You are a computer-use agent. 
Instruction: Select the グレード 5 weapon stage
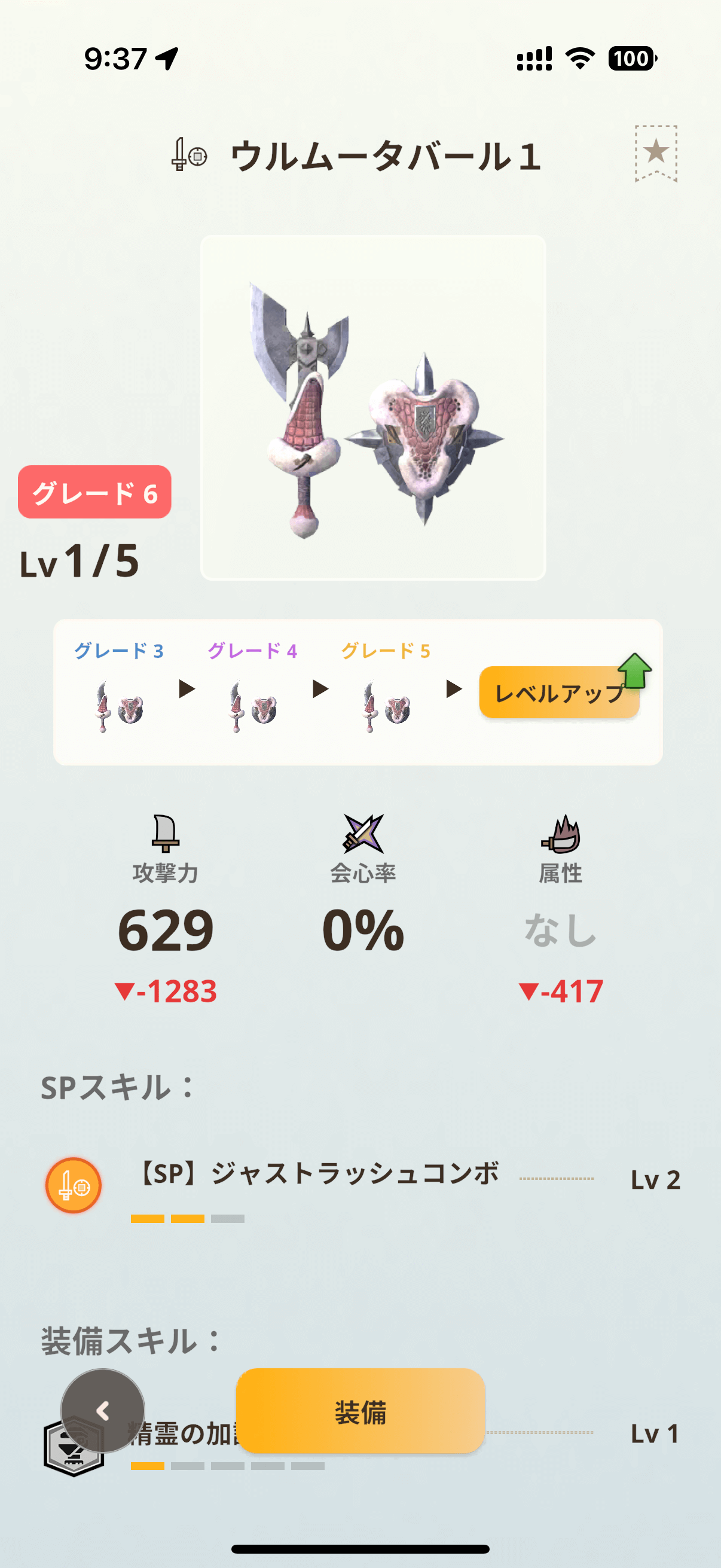coord(386,691)
